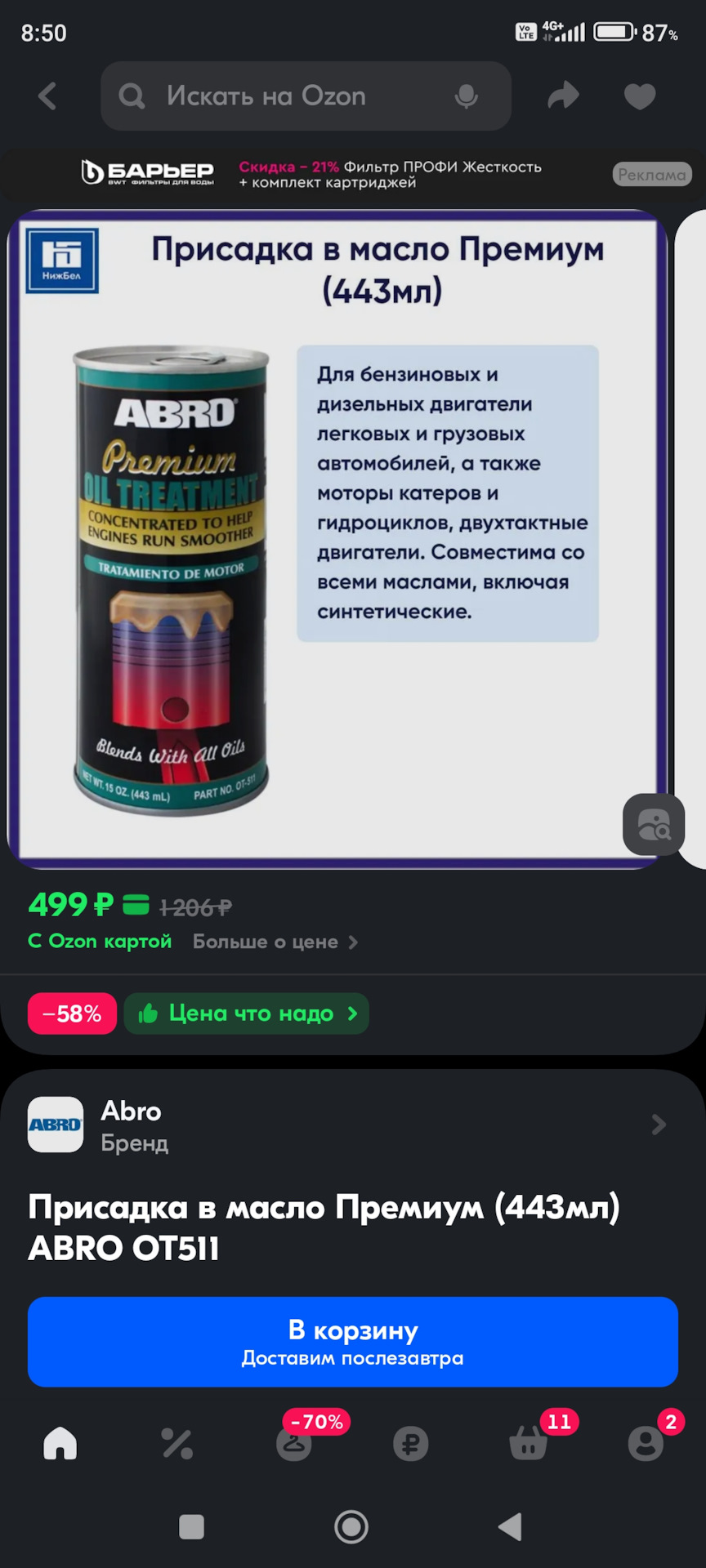Image resolution: width=706 pixels, height=1568 pixels.
Task: Tap the 'Цена что надо' chip
Action: pyautogui.click(x=247, y=1013)
